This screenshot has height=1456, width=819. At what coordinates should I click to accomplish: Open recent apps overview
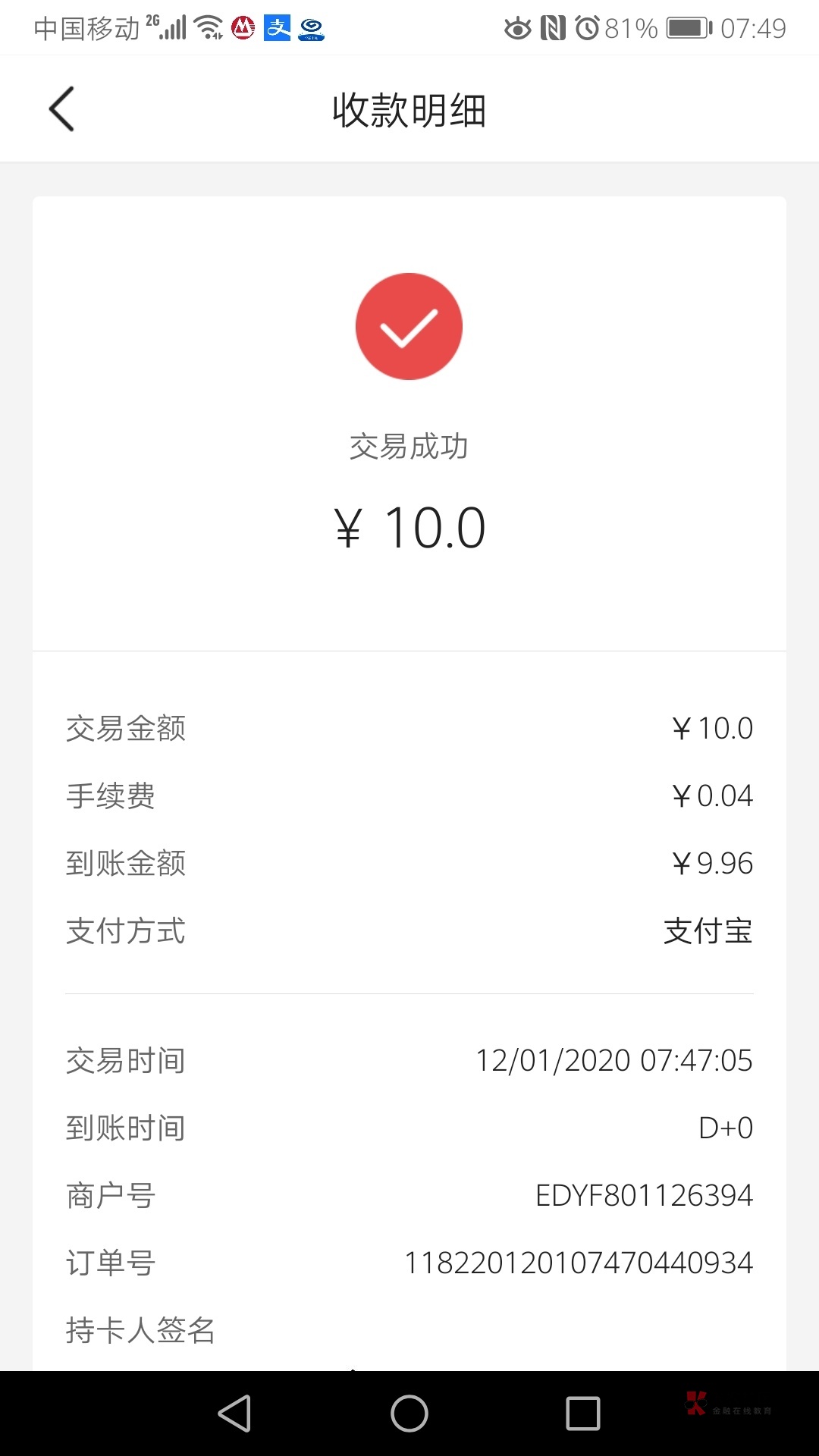tap(583, 1414)
